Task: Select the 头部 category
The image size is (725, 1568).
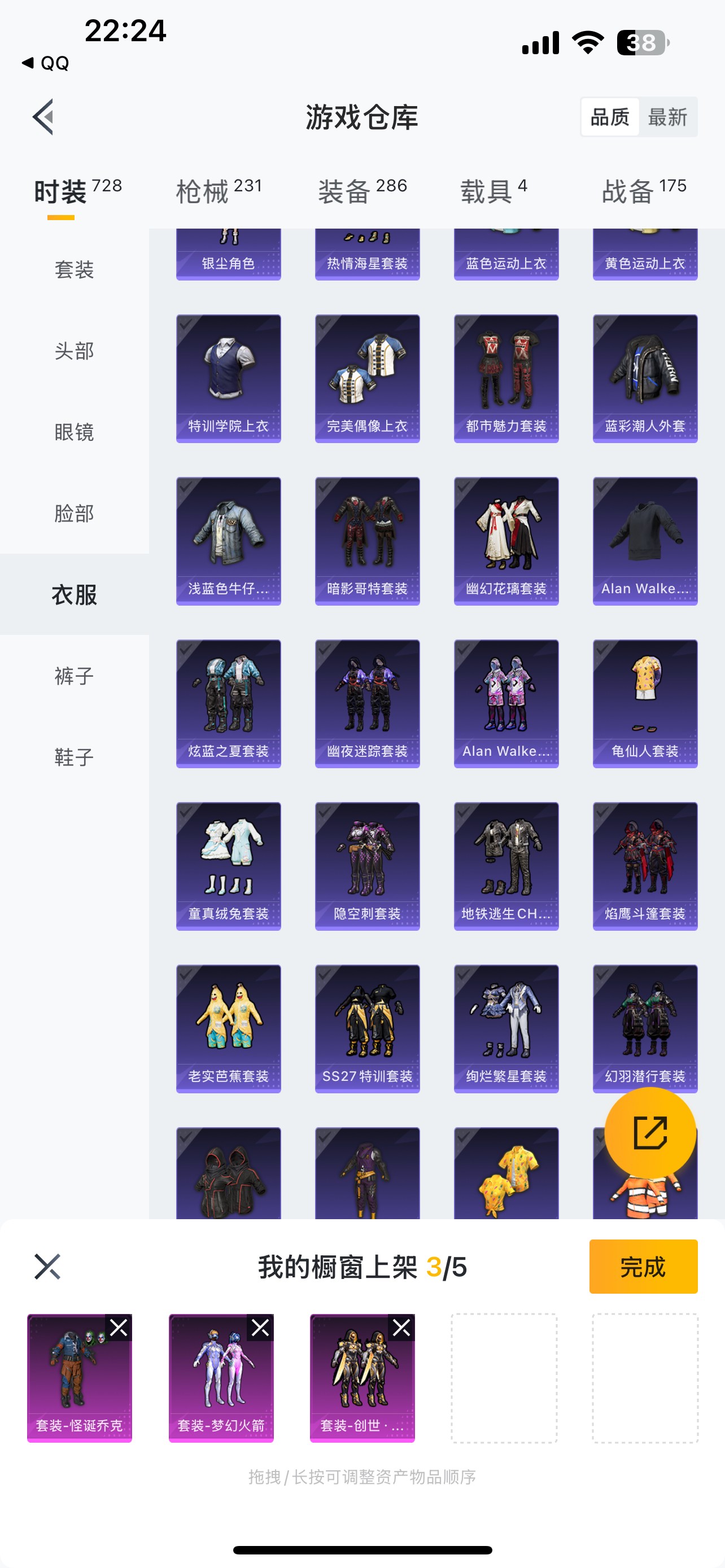Action: click(x=75, y=351)
